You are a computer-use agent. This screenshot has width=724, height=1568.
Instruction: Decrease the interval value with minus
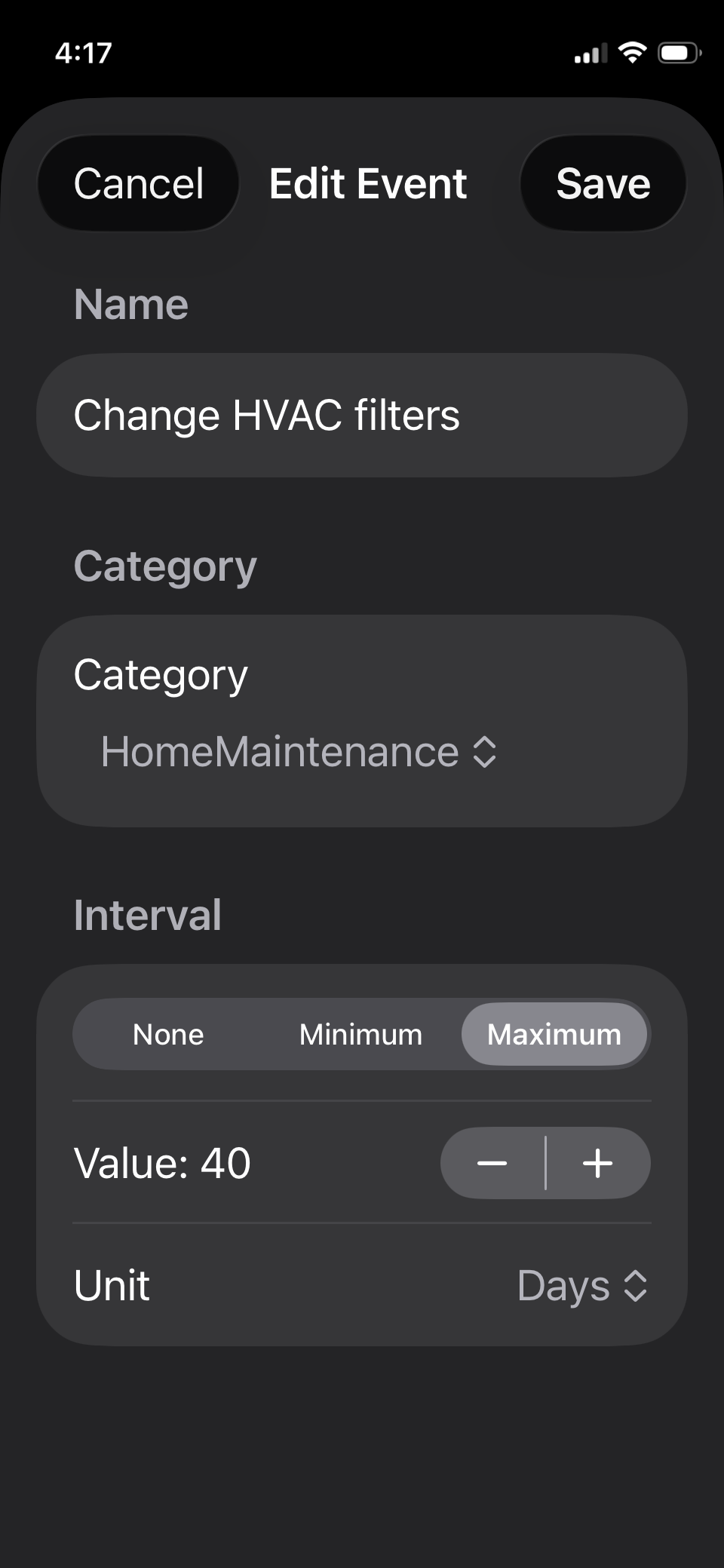pos(492,1163)
